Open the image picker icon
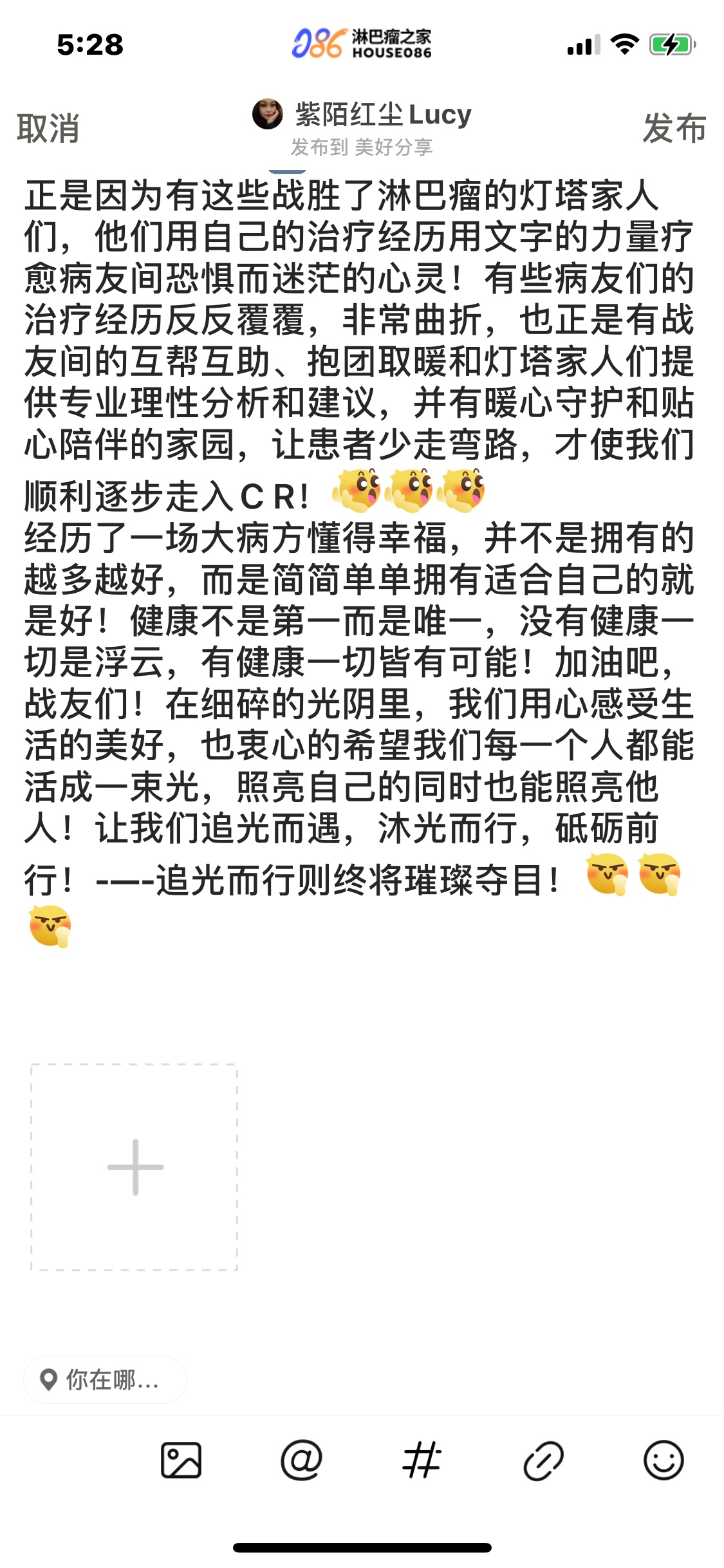This screenshot has width=724, height=1568. click(x=181, y=1461)
